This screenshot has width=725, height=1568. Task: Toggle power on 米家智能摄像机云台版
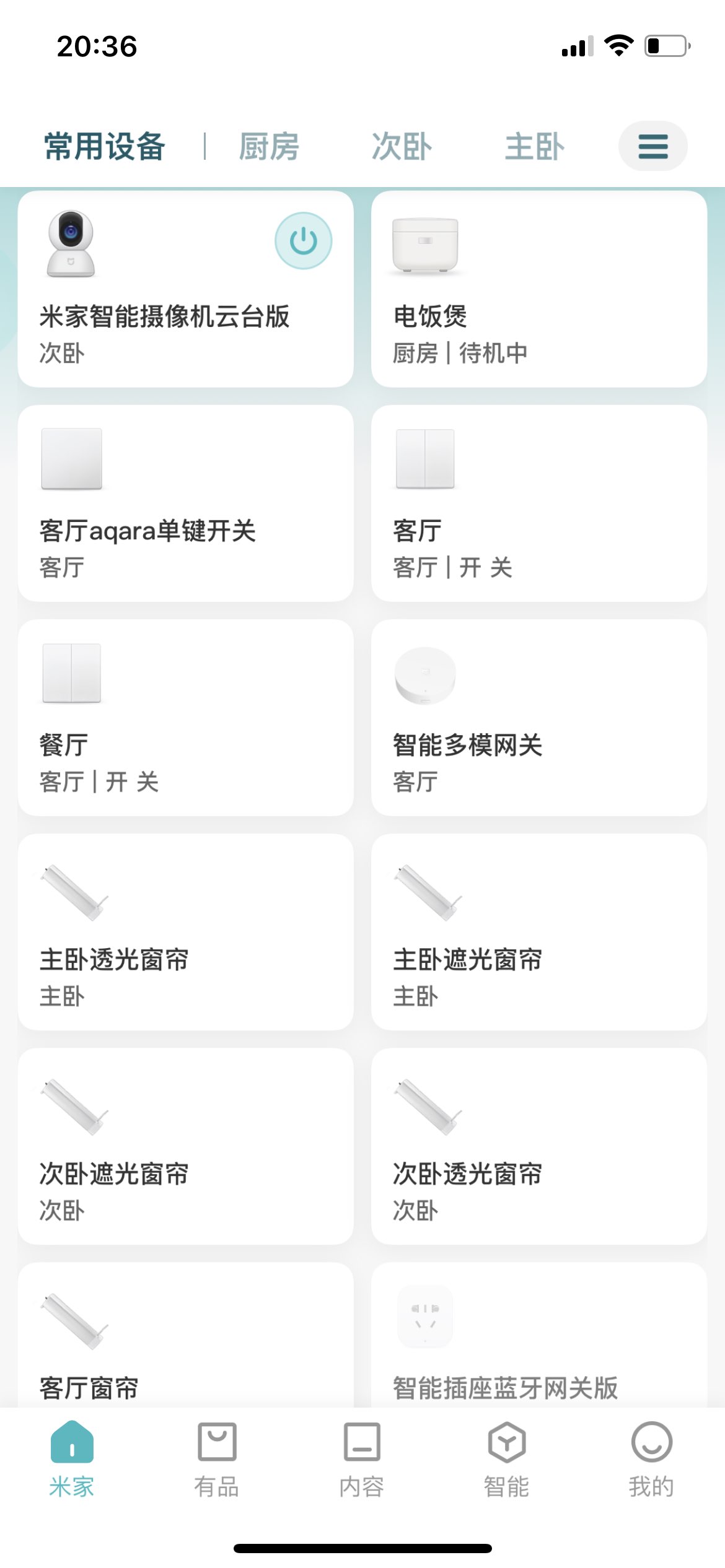click(303, 240)
